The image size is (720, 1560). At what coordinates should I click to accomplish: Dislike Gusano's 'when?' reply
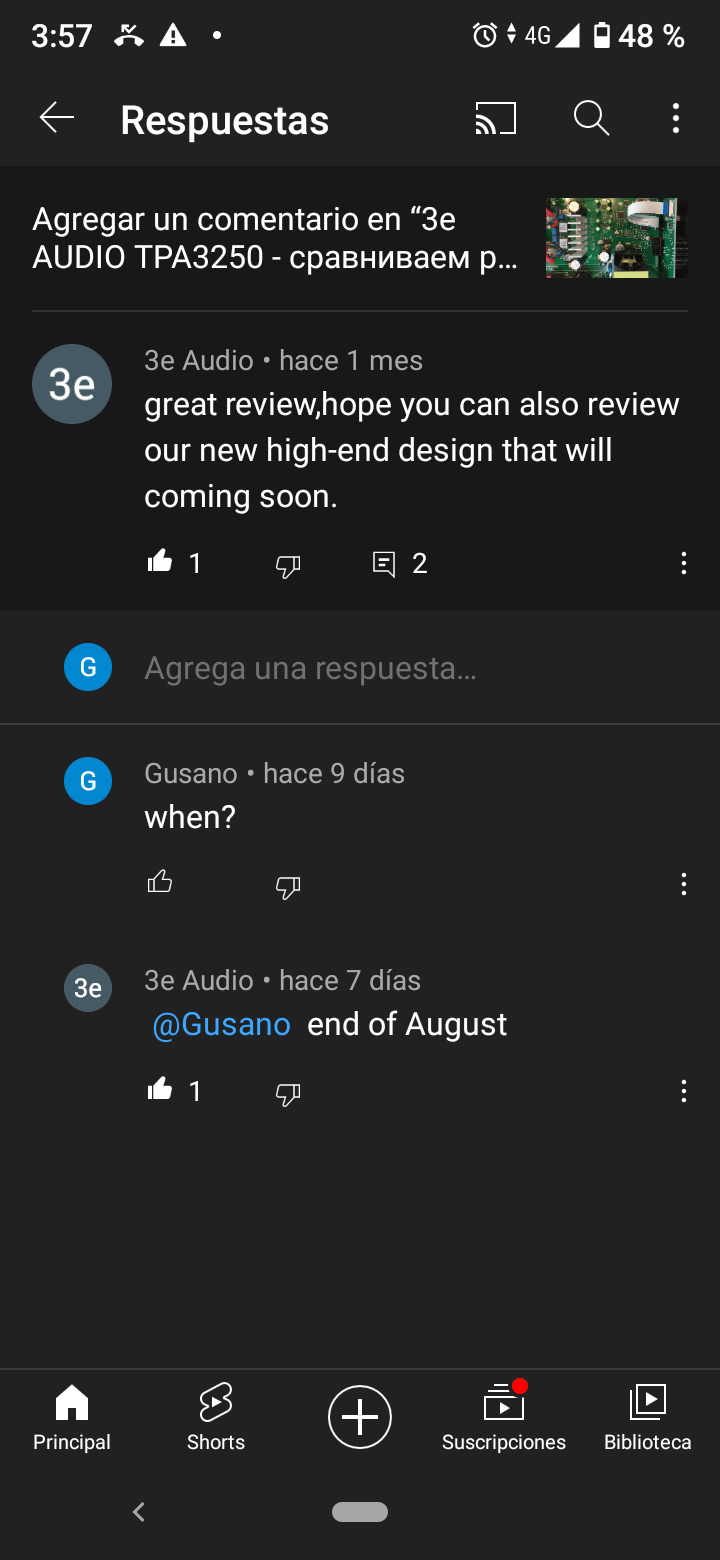(x=288, y=885)
